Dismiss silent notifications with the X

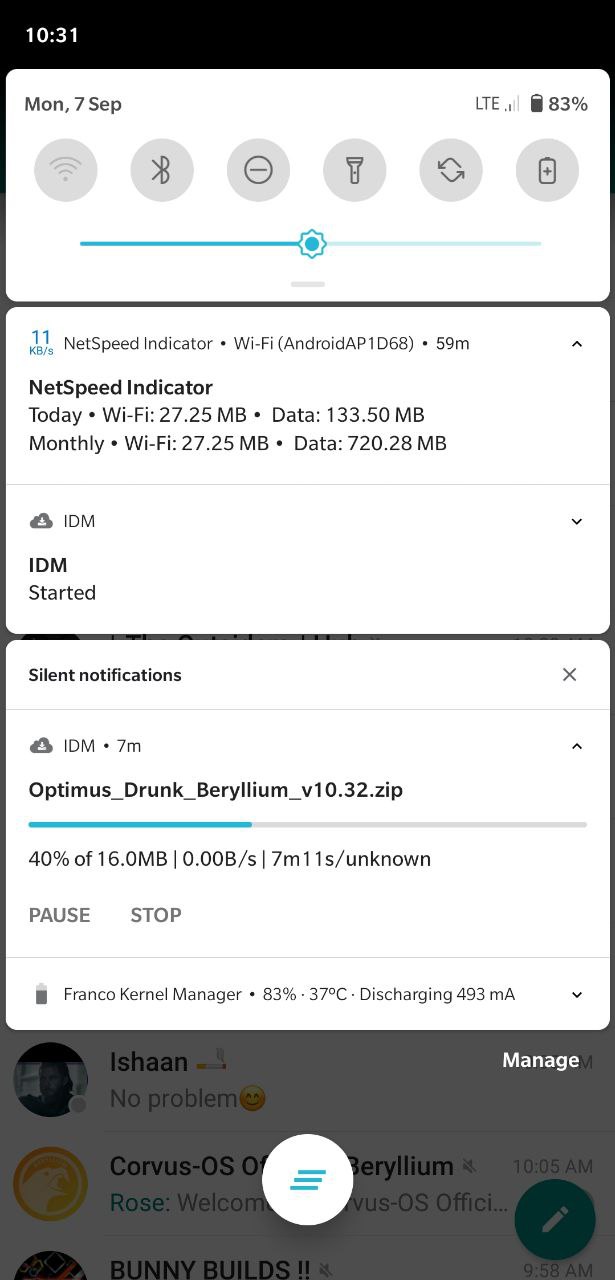coord(570,675)
